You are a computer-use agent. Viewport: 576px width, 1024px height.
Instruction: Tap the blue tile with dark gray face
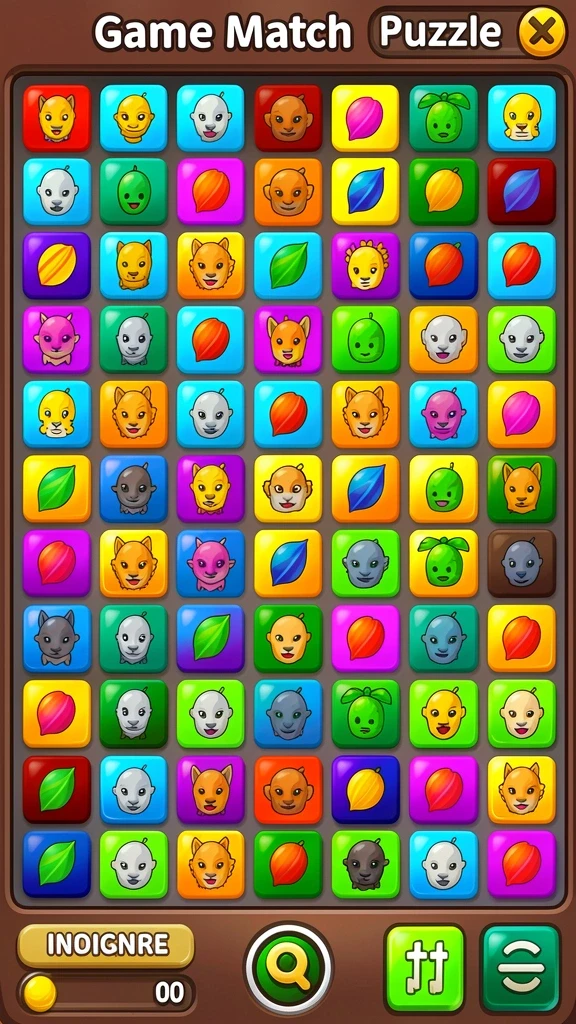click(134, 488)
